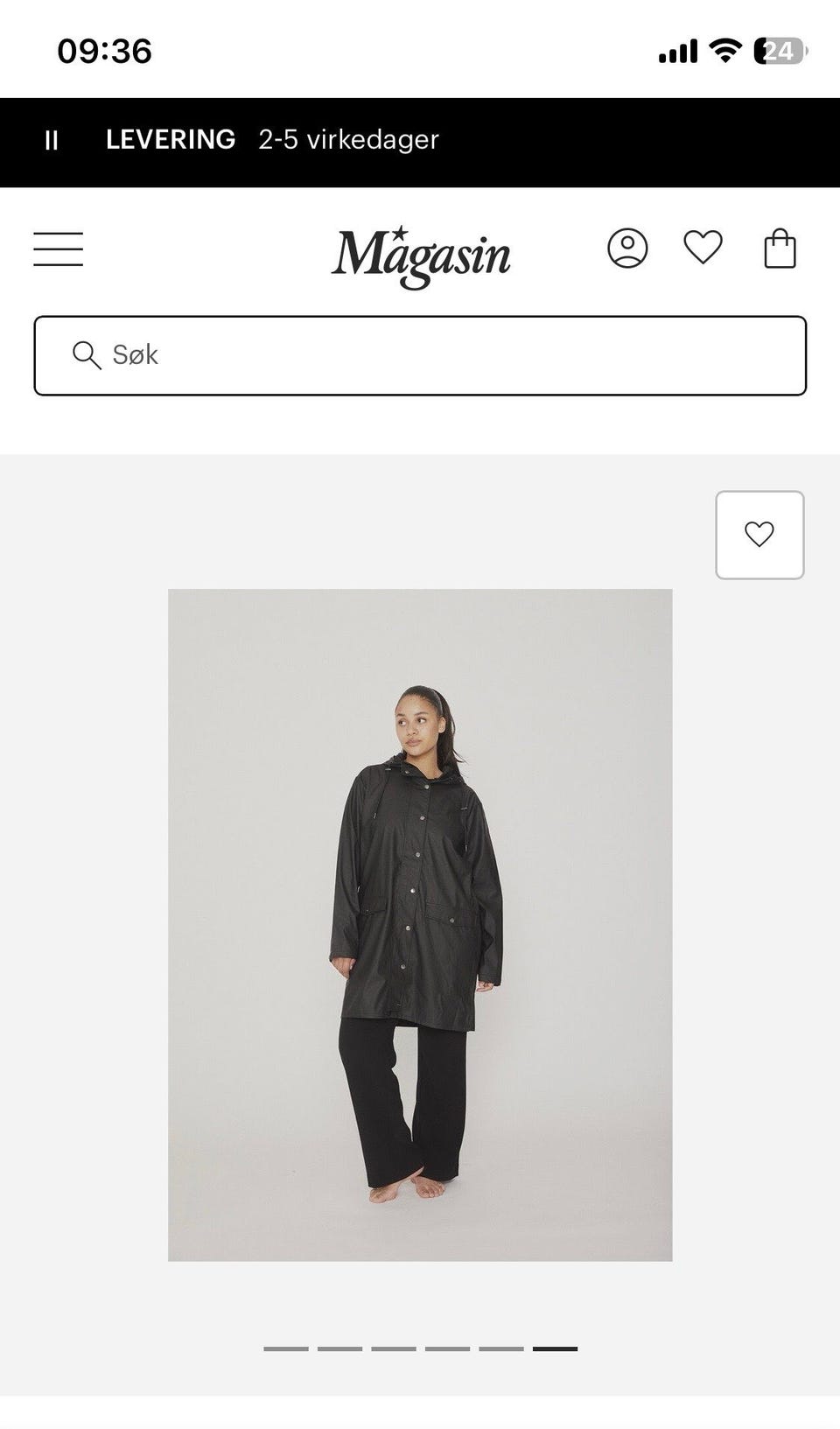
Task: Open the account profile icon
Action: pyautogui.click(x=627, y=249)
